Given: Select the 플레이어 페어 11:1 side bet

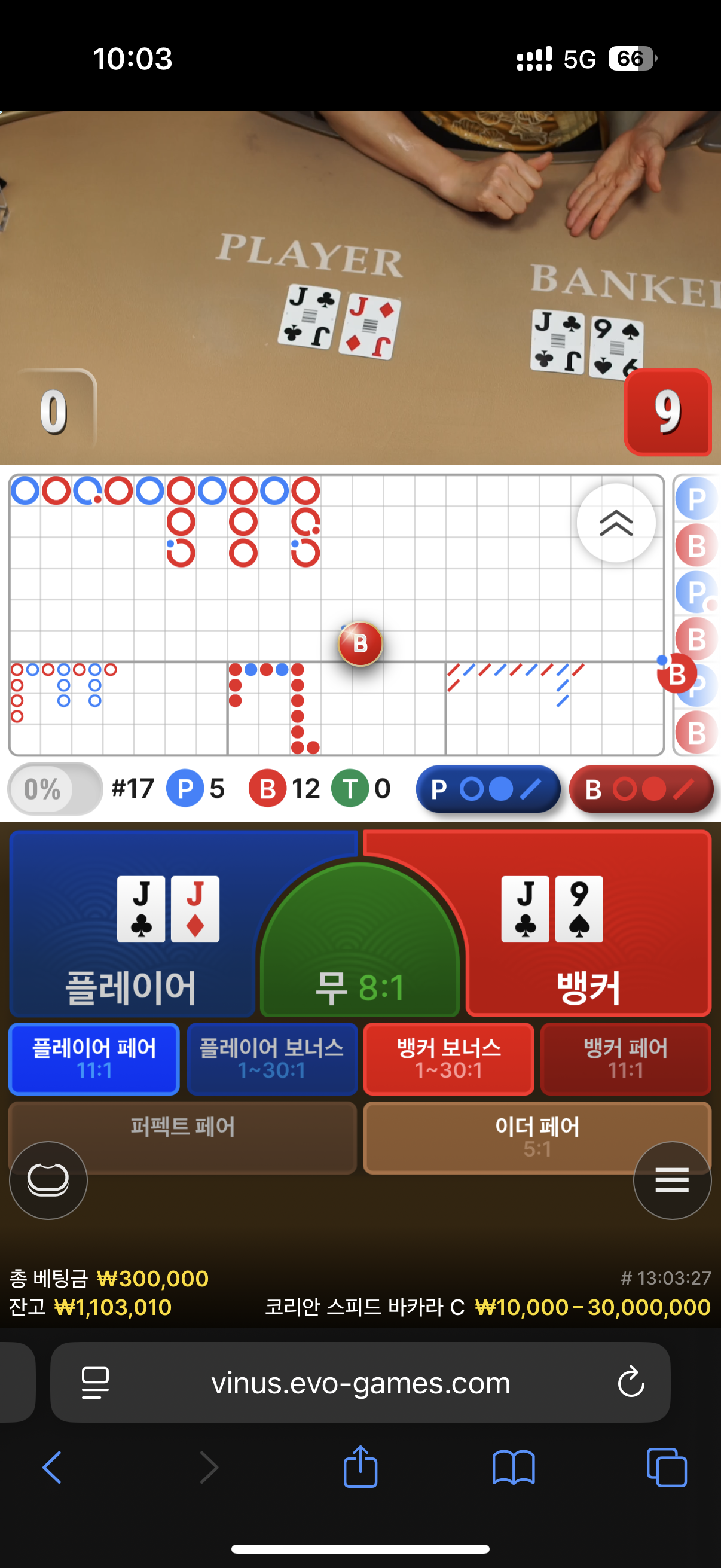Looking at the screenshot, I should pyautogui.click(x=94, y=1058).
